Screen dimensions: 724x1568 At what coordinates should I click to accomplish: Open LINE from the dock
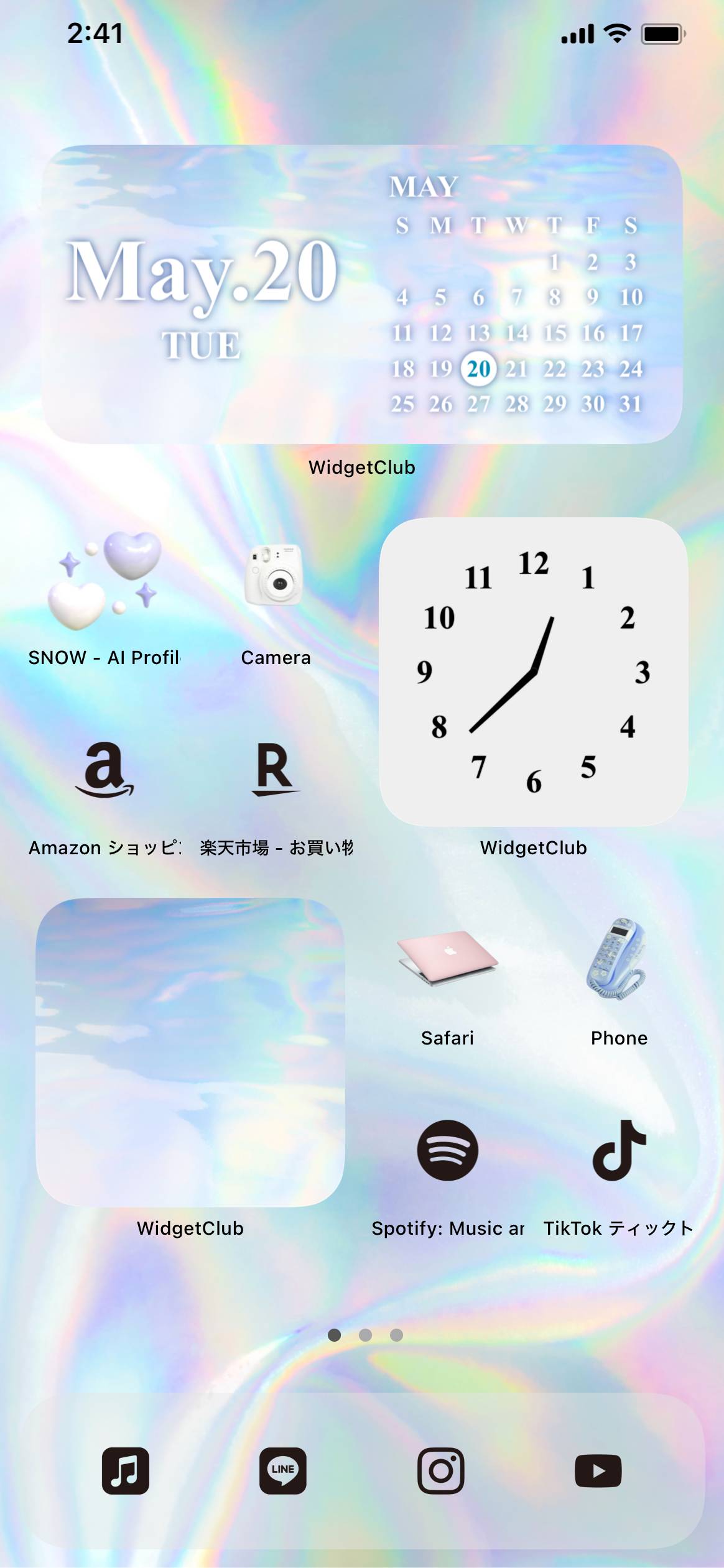[283, 1470]
